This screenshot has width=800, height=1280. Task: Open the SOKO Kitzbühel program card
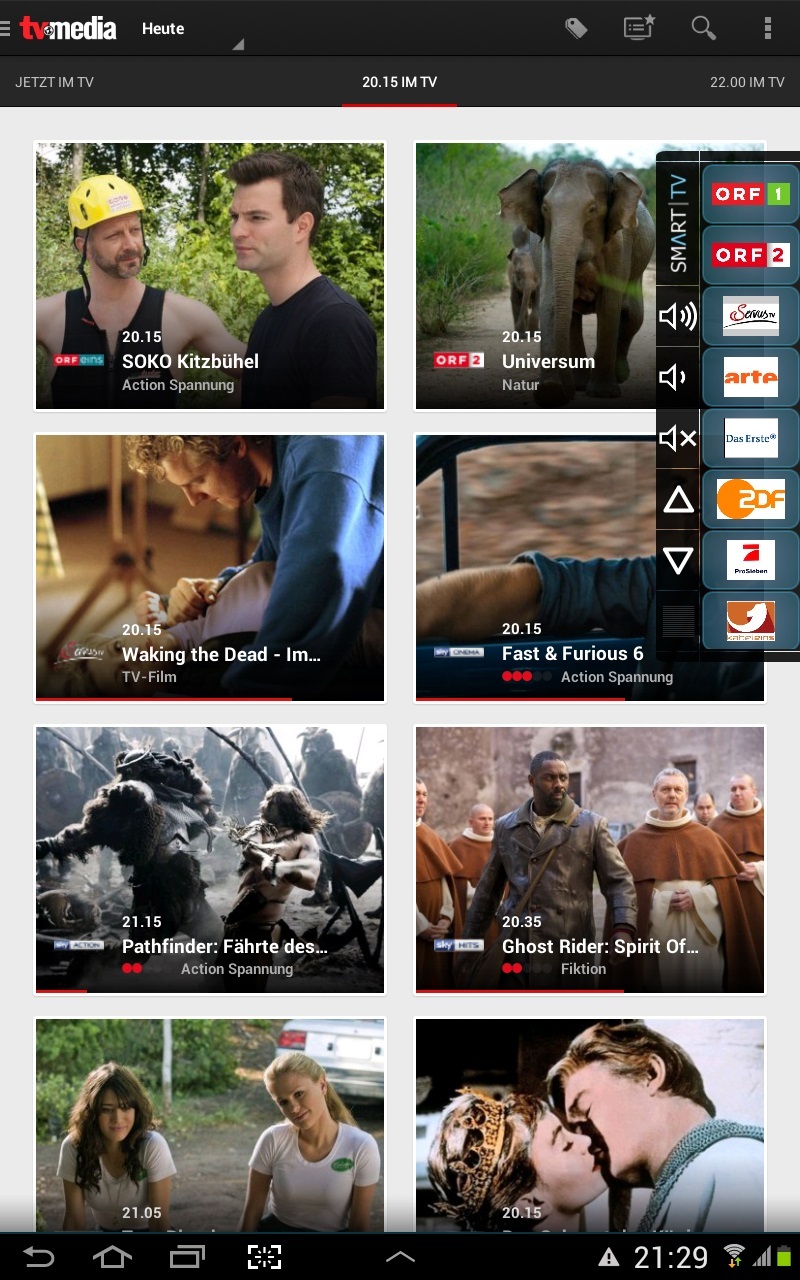[x=210, y=276]
